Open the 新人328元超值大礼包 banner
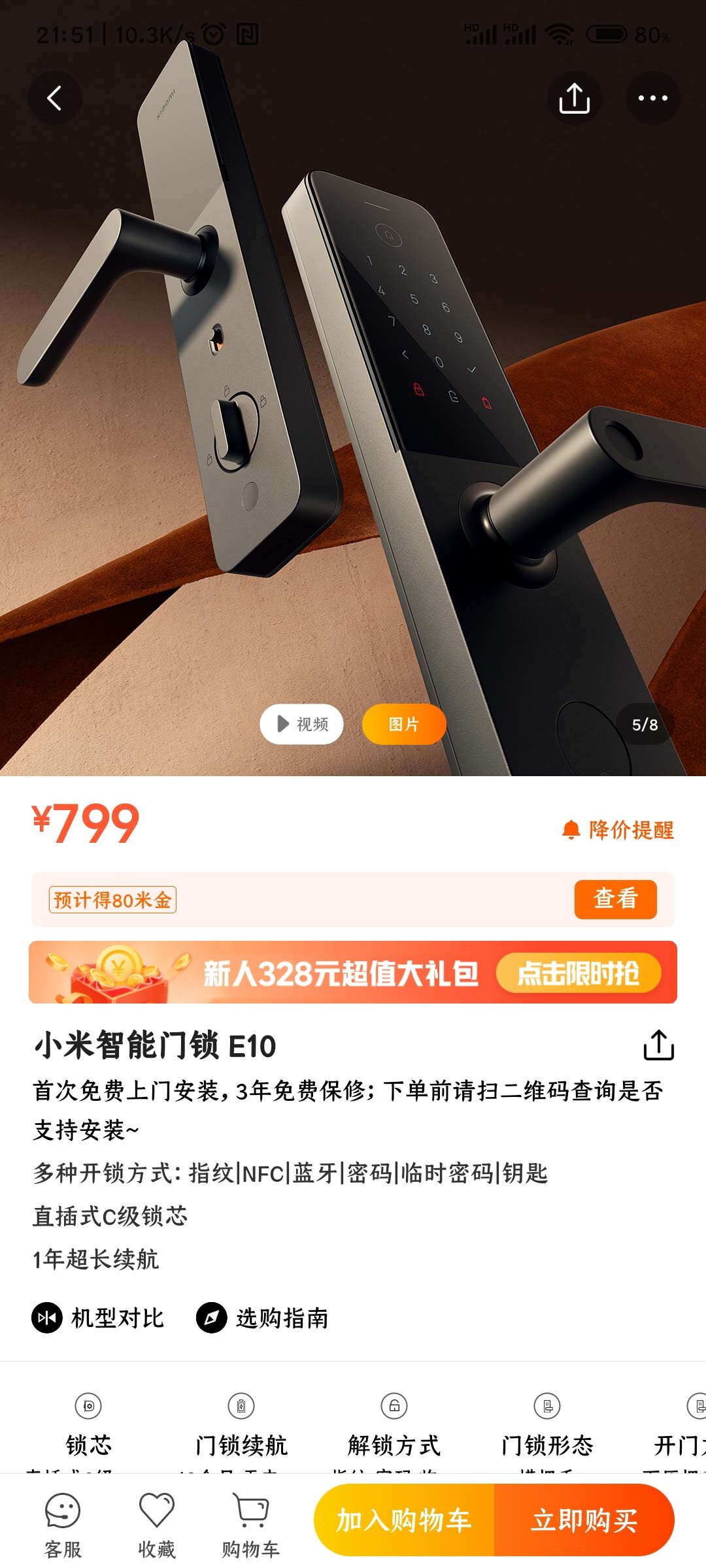 (353, 972)
